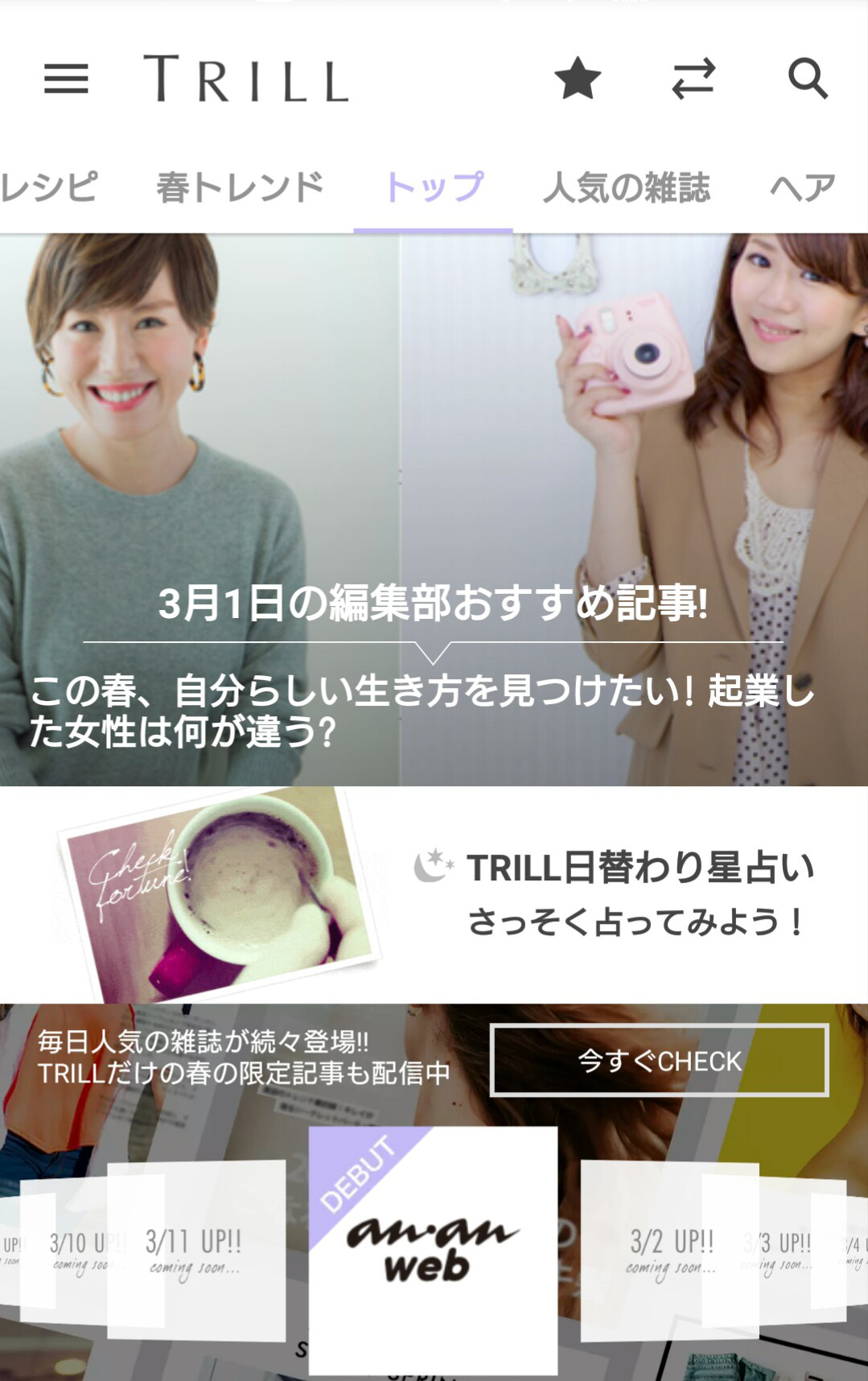Tap the 今すぐCHECK button
The width and height of the screenshot is (868, 1381).
(659, 1061)
